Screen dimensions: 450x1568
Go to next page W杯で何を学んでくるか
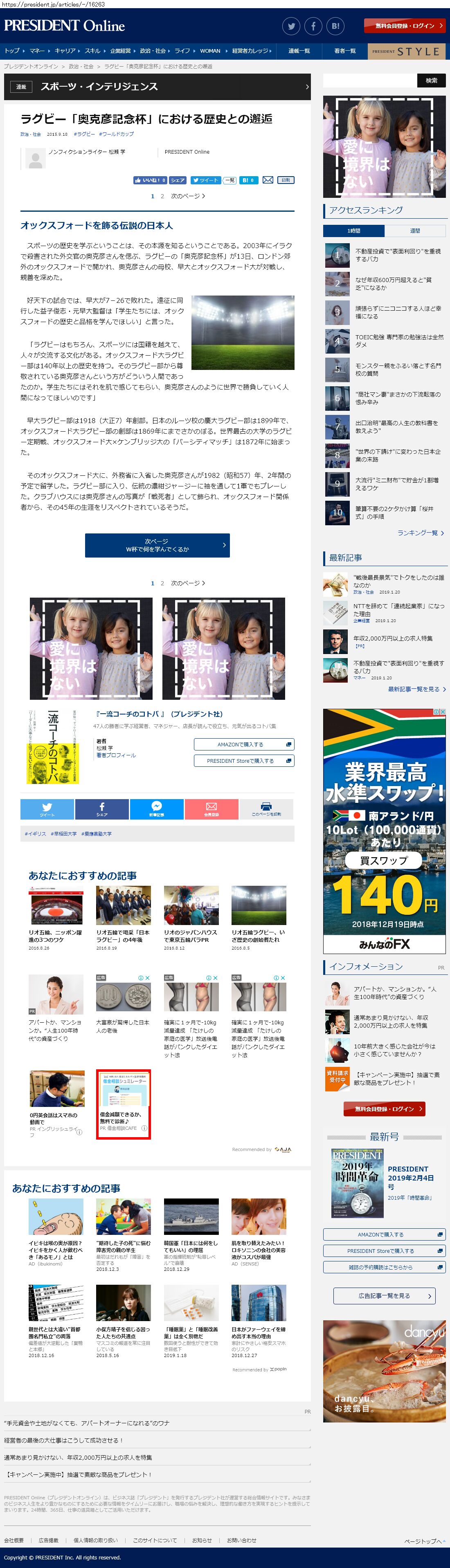coord(157,545)
